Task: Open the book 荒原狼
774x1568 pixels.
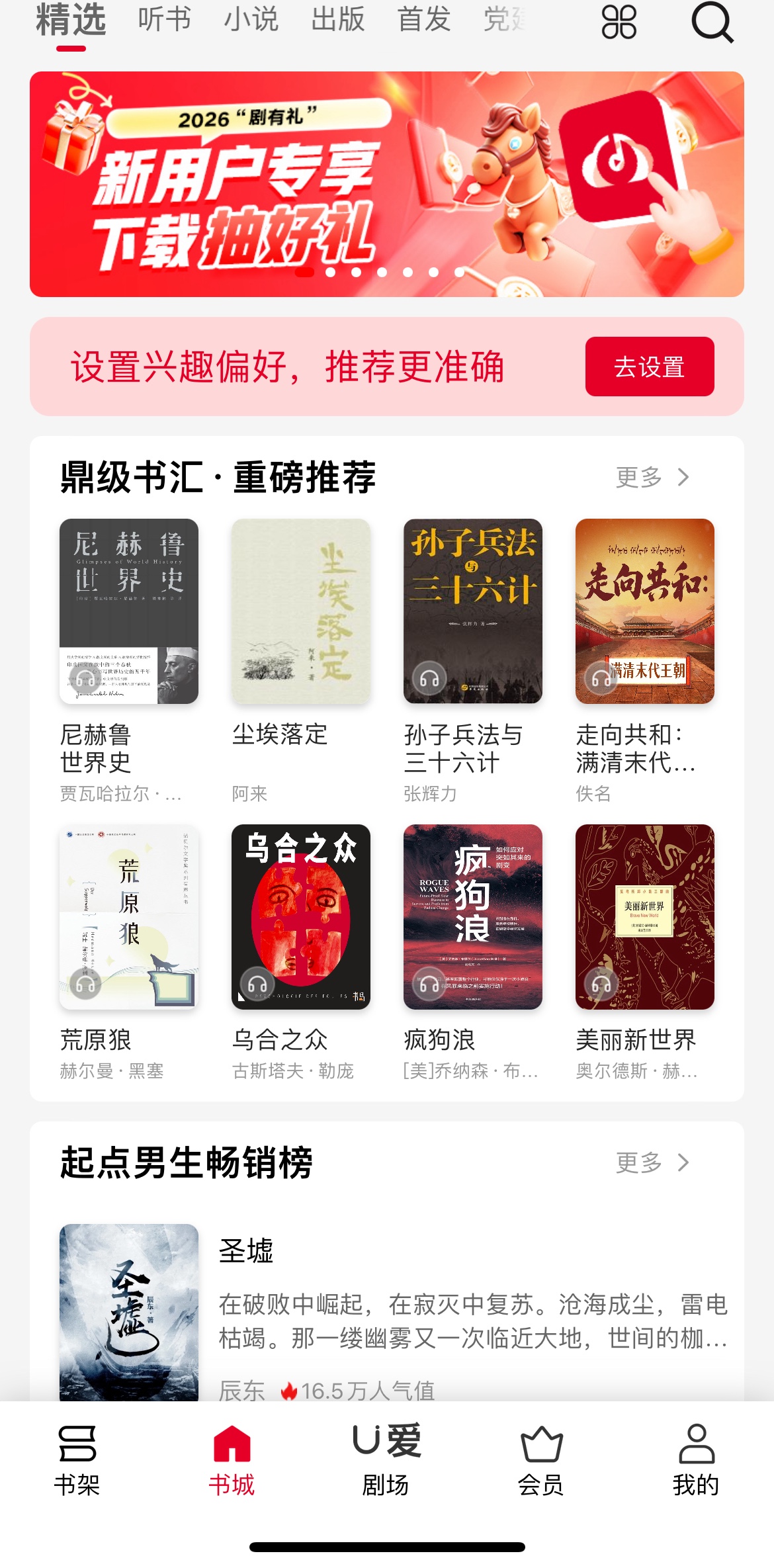Action: [x=129, y=917]
